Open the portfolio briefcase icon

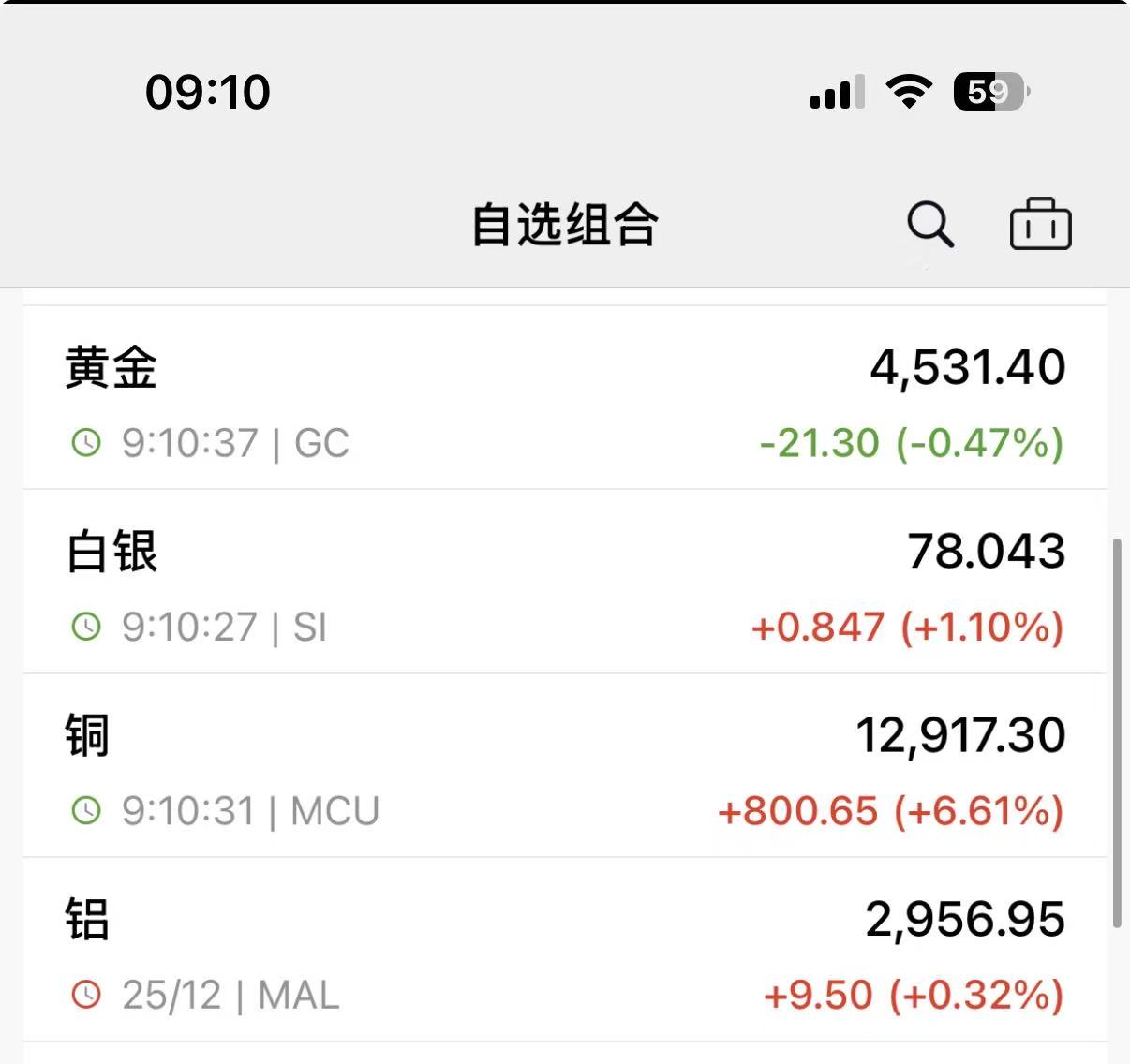coord(1040,225)
